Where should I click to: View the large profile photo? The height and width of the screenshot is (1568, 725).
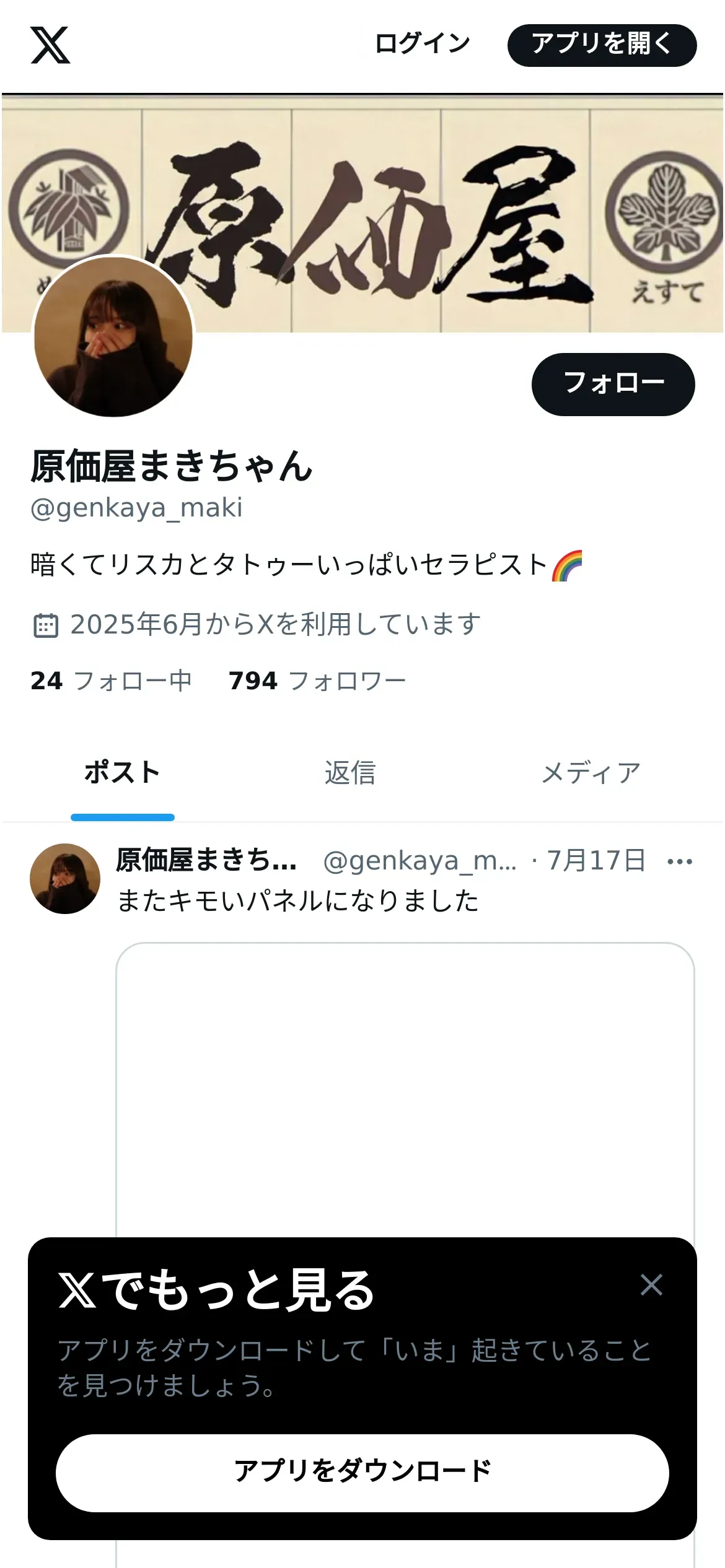pos(113,337)
